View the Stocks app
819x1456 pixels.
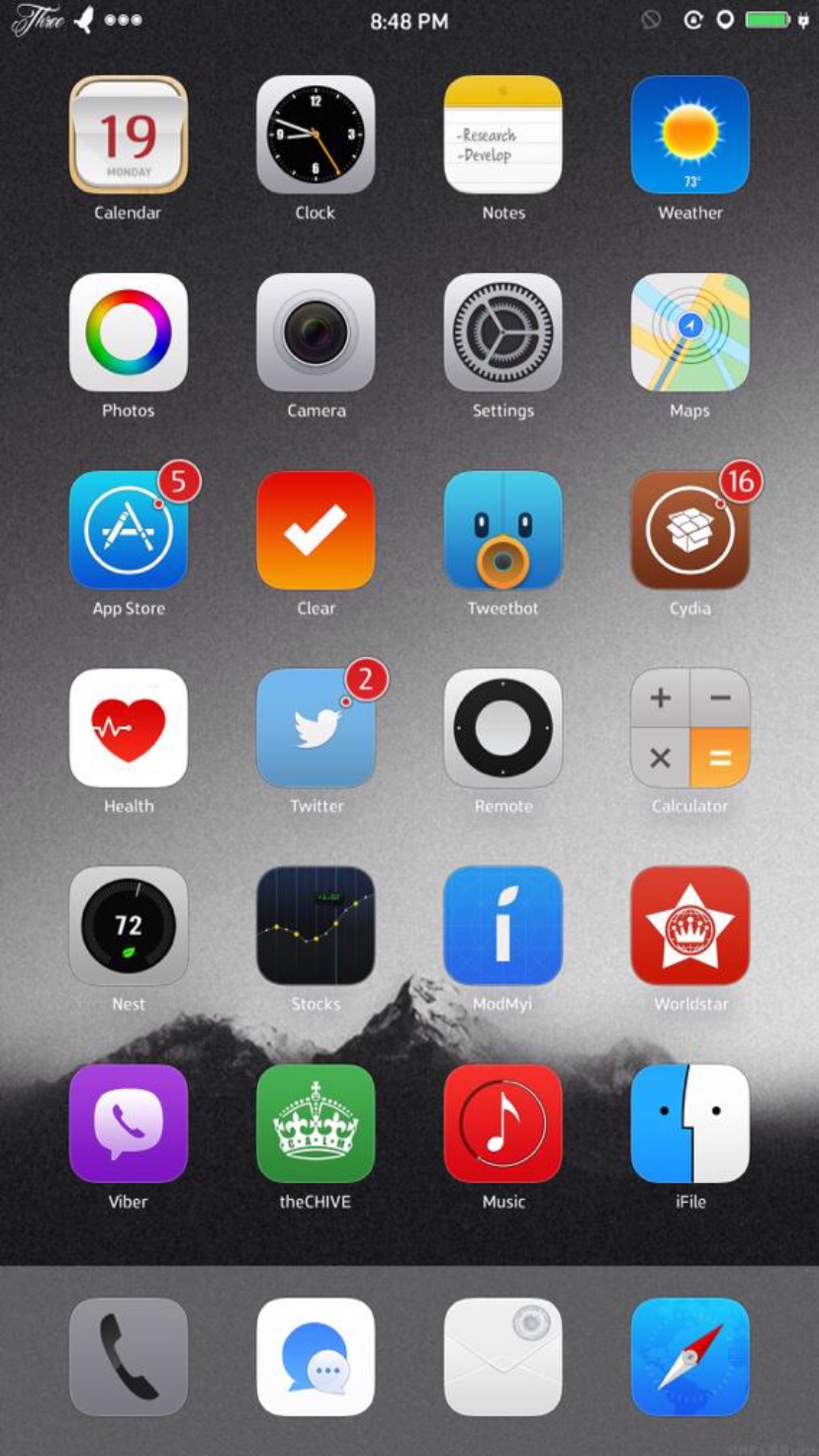pyautogui.click(x=316, y=926)
